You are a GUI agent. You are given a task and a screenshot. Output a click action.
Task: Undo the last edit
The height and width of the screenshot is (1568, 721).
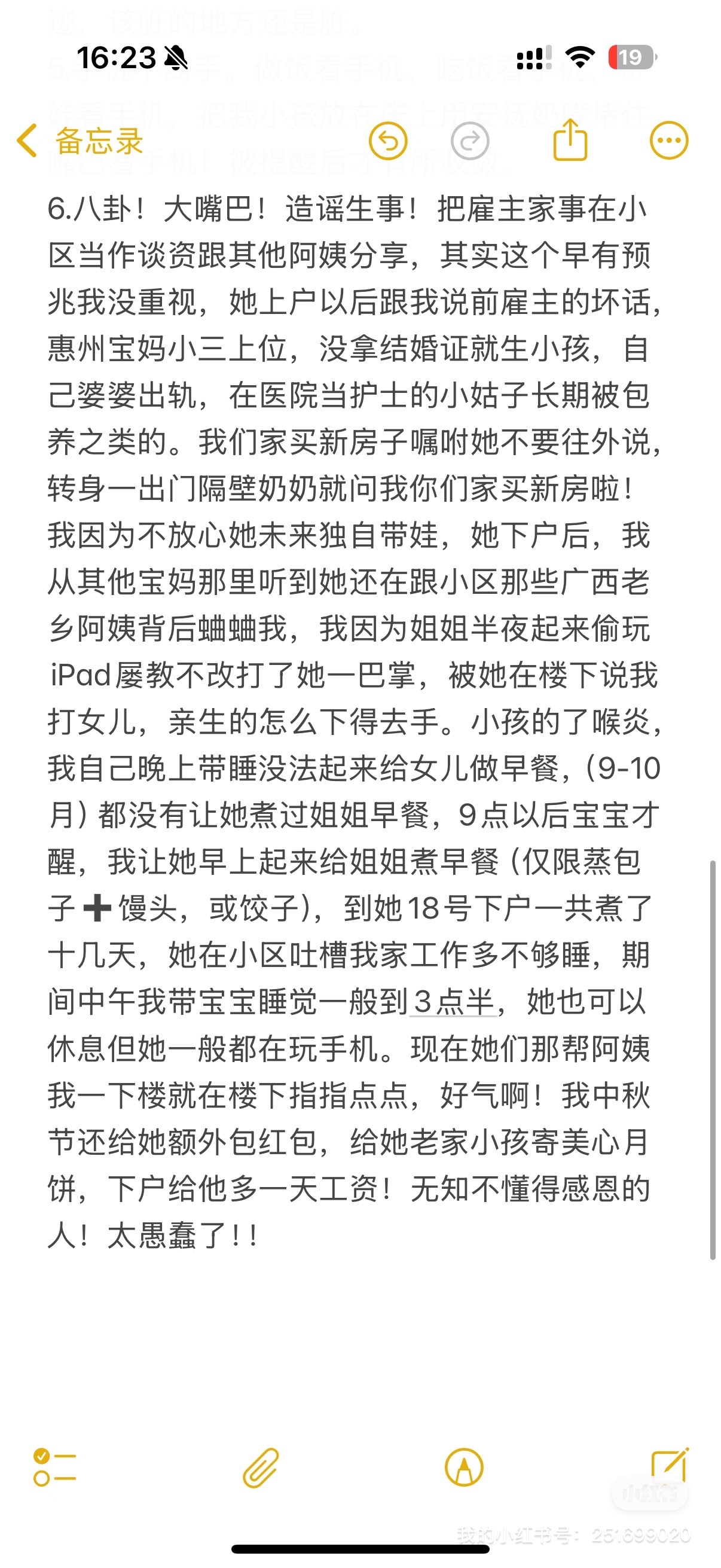(x=388, y=141)
